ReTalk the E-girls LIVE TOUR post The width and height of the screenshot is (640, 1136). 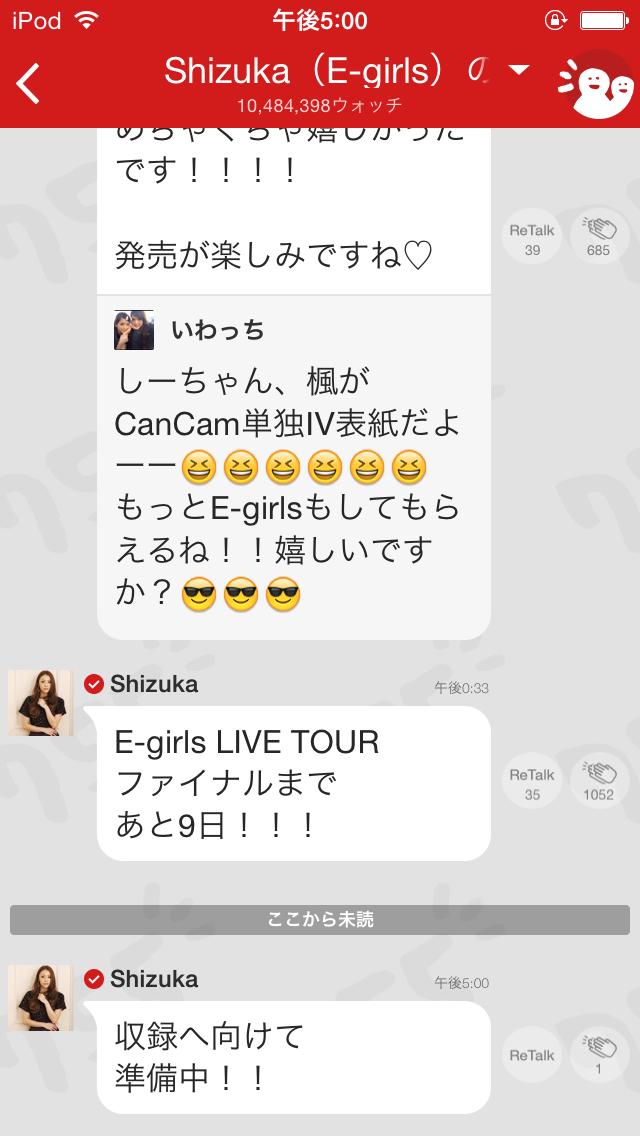click(x=532, y=783)
